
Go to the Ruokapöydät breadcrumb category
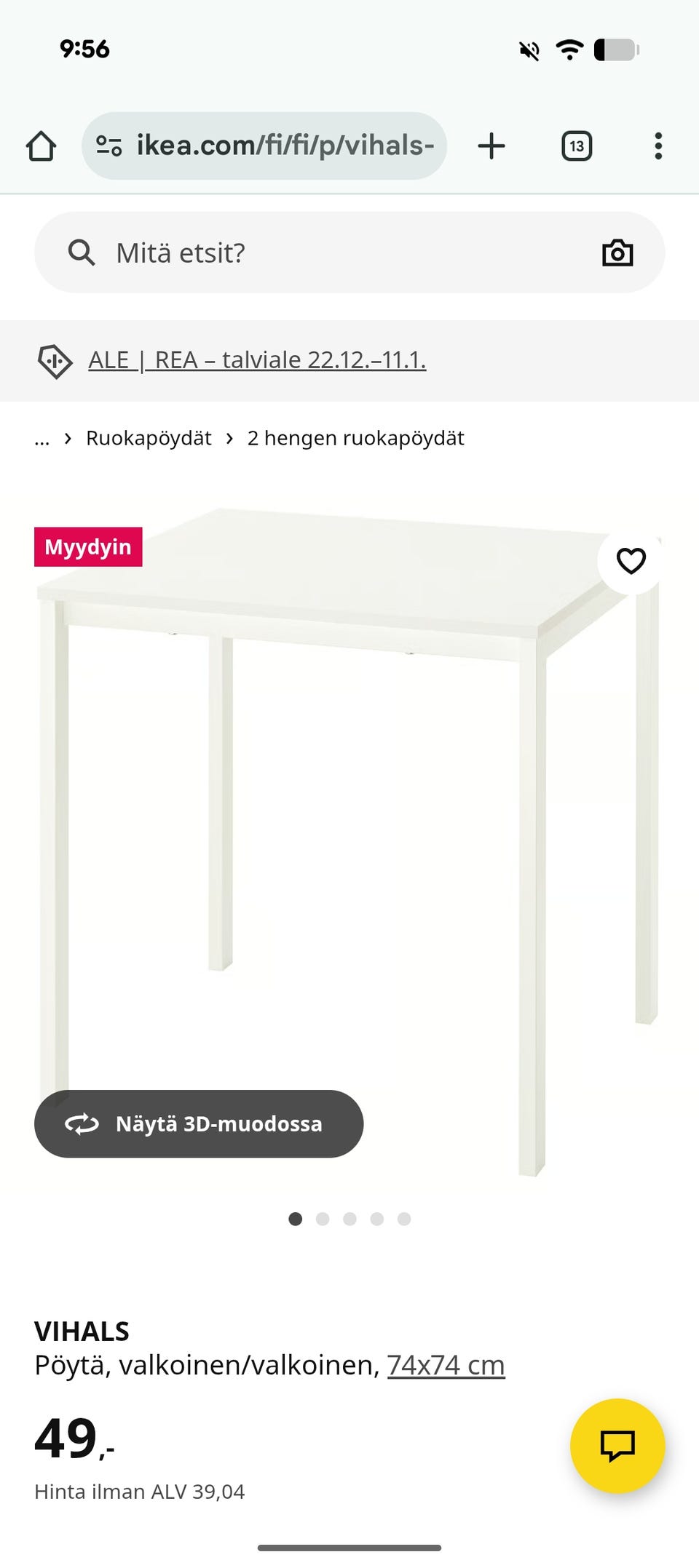pos(149,437)
